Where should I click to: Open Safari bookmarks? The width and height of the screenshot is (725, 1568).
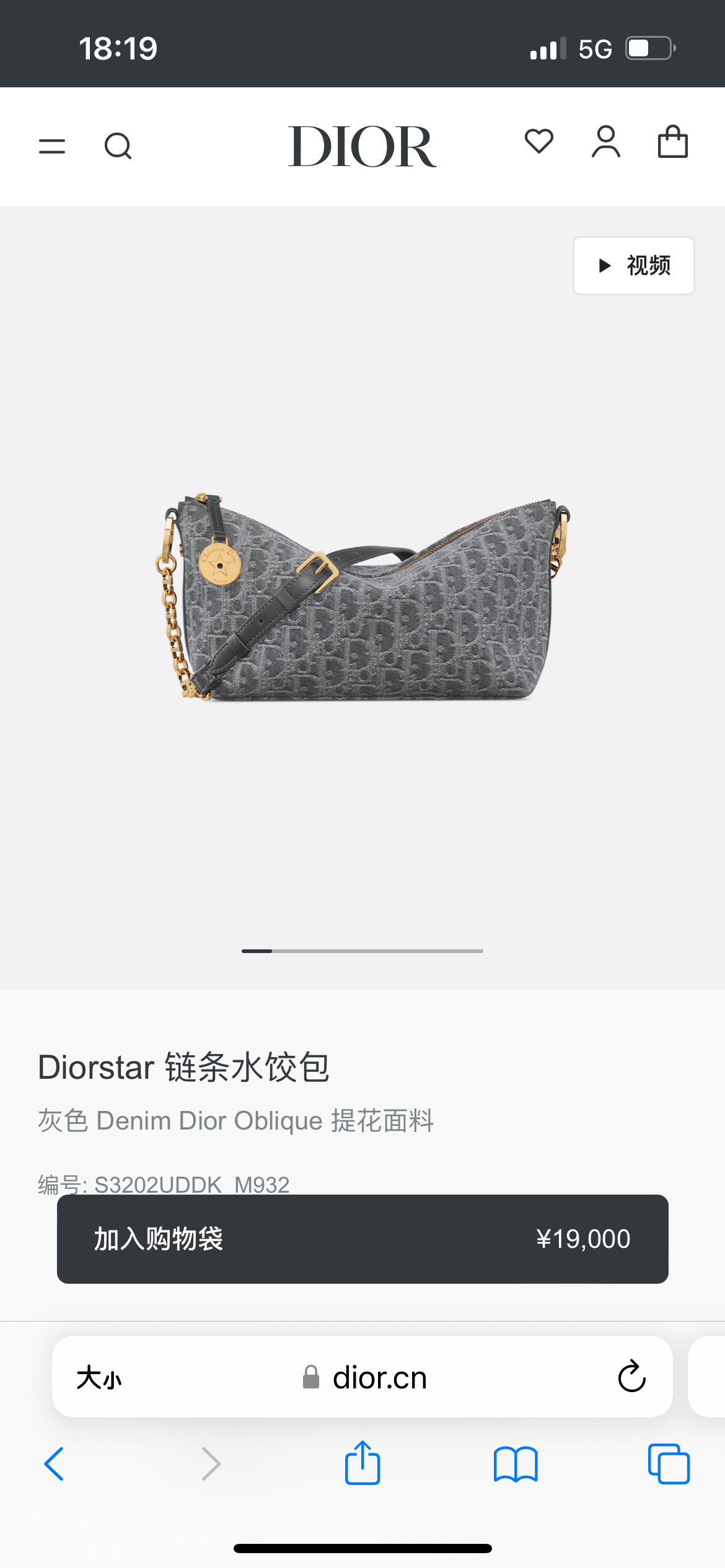pyautogui.click(x=516, y=1464)
